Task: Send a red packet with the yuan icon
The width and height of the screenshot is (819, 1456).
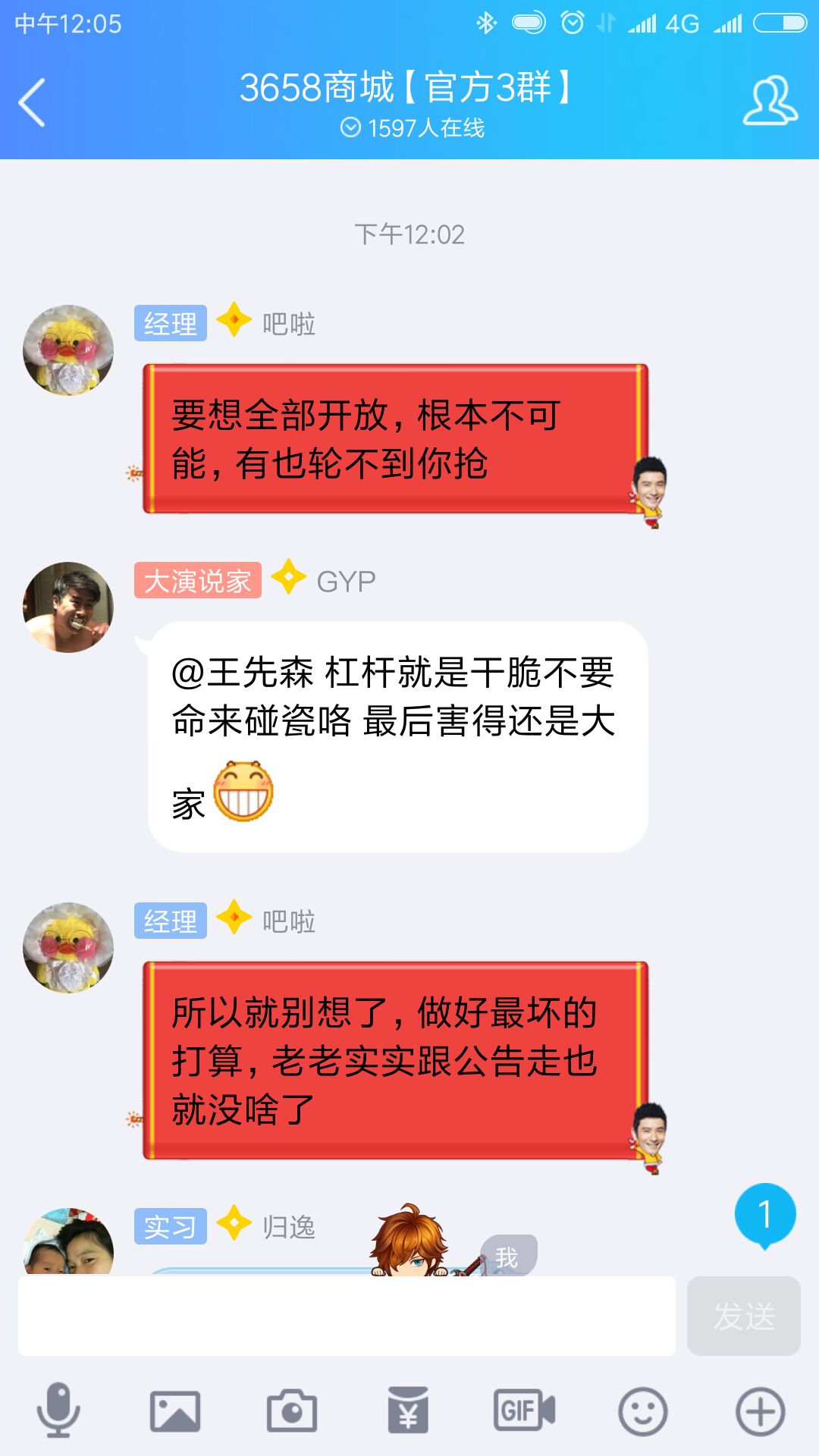Action: pyautogui.click(x=408, y=1411)
